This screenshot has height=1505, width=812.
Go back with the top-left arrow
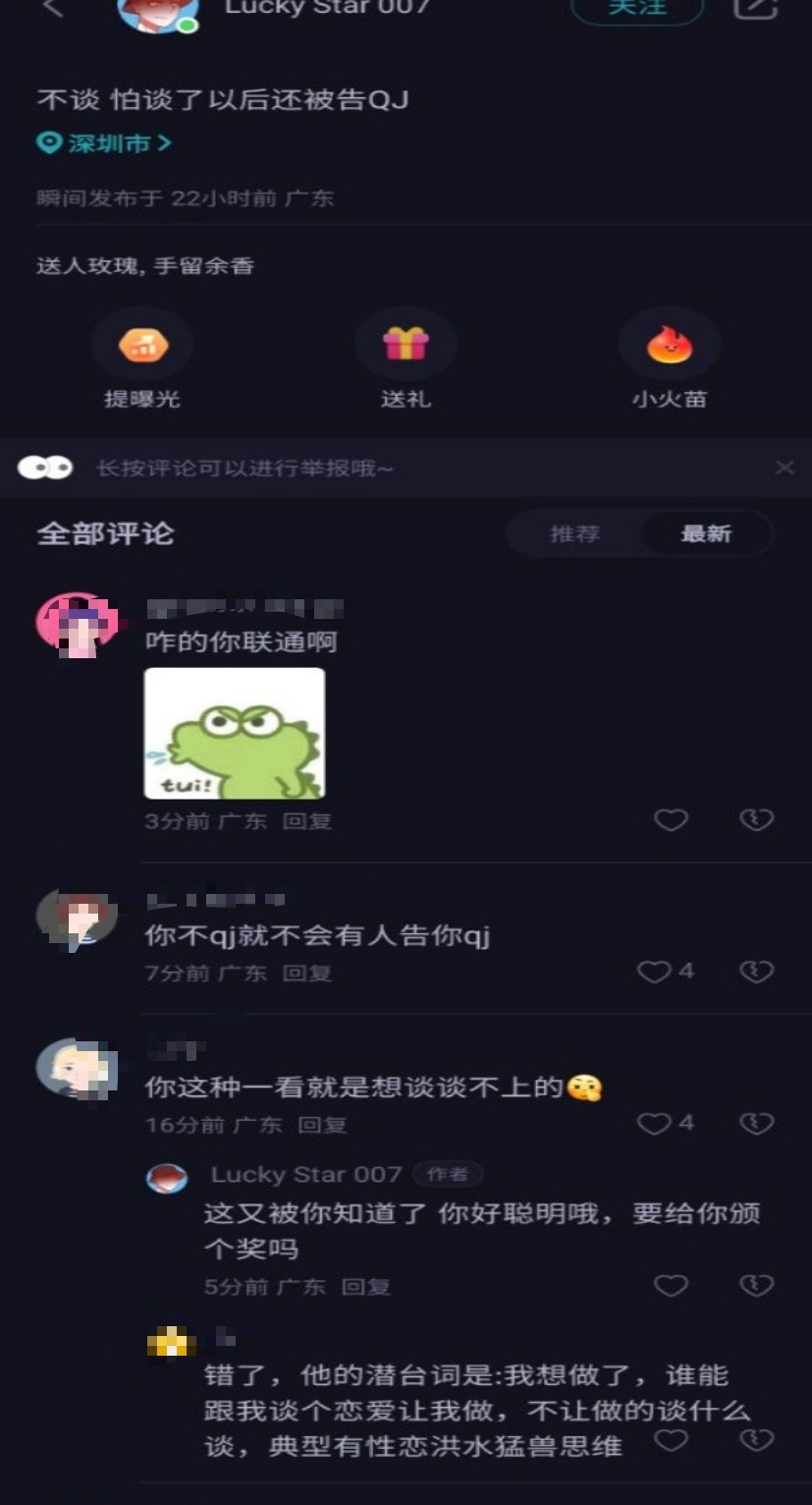coord(53,8)
